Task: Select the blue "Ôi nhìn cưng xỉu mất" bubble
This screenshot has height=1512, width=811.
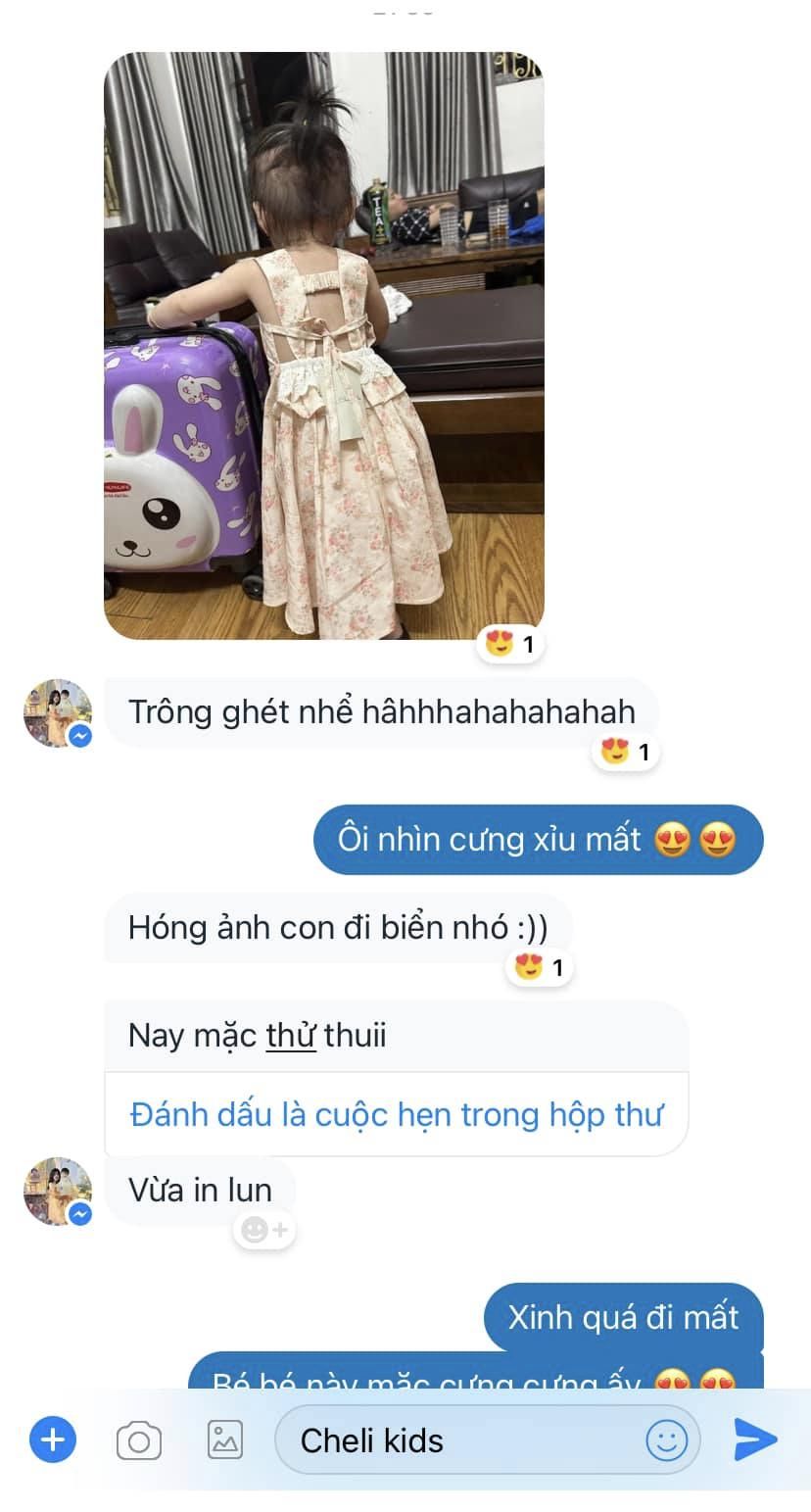Action: (537, 840)
